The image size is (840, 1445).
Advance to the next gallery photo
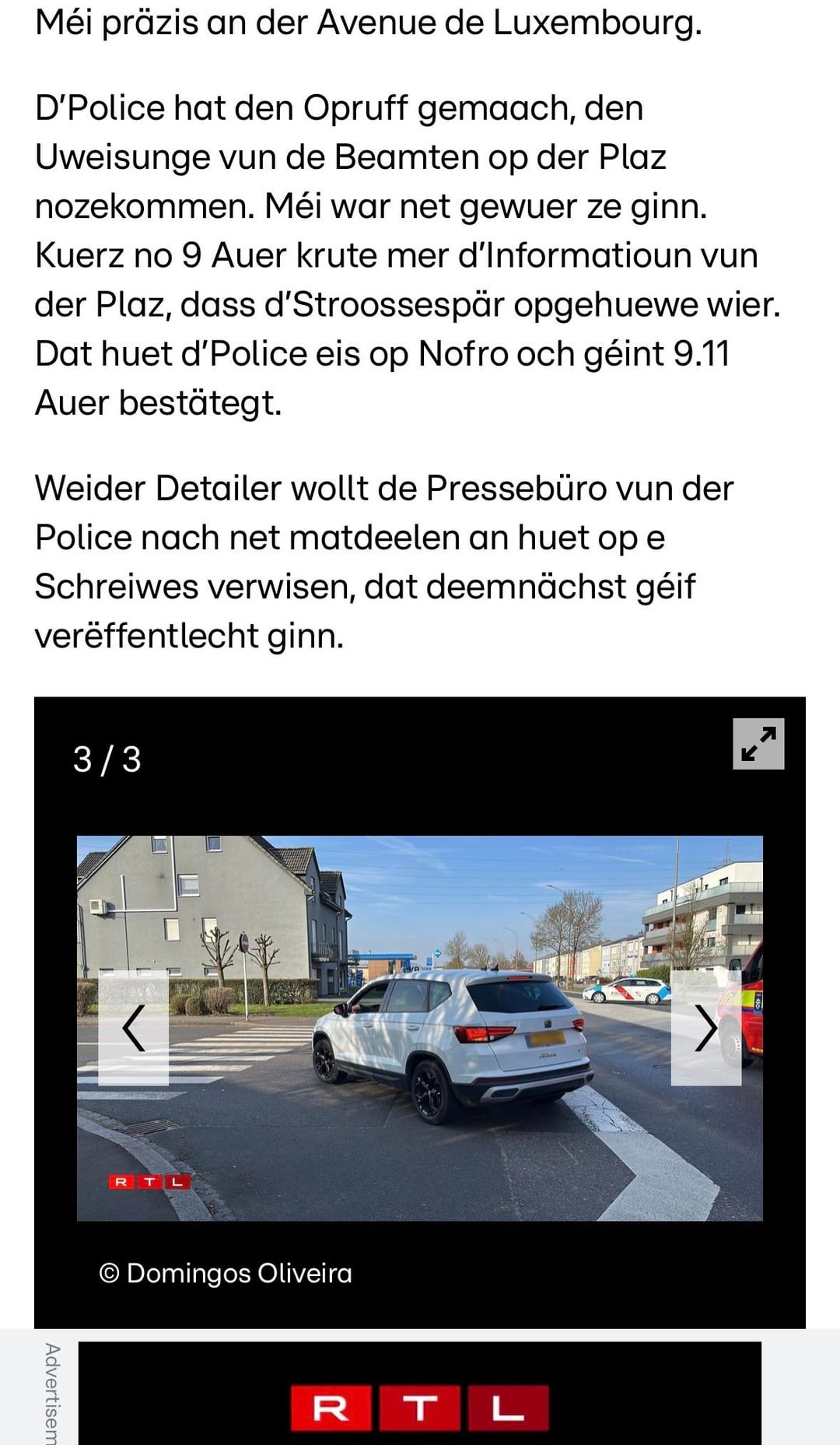pos(705,1027)
